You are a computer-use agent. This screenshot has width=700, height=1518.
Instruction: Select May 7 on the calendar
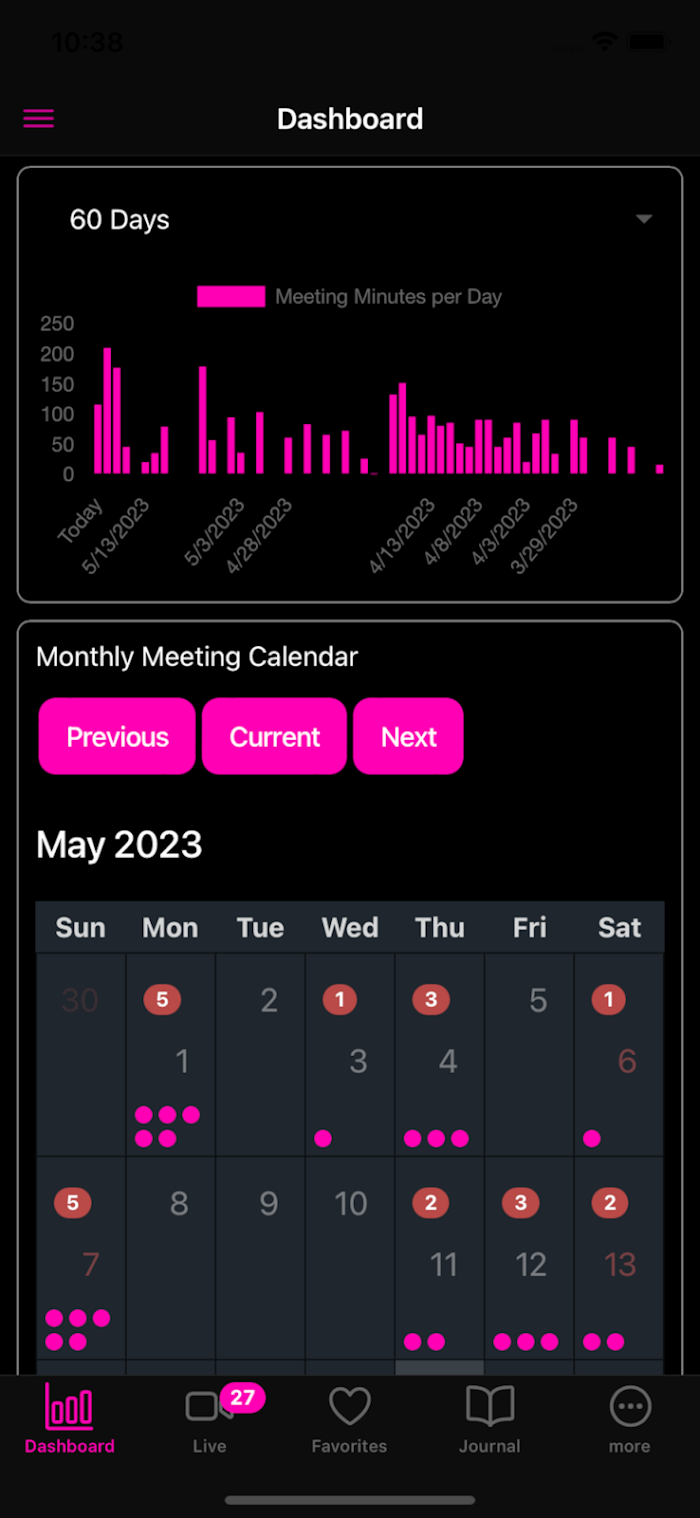(x=81, y=1260)
